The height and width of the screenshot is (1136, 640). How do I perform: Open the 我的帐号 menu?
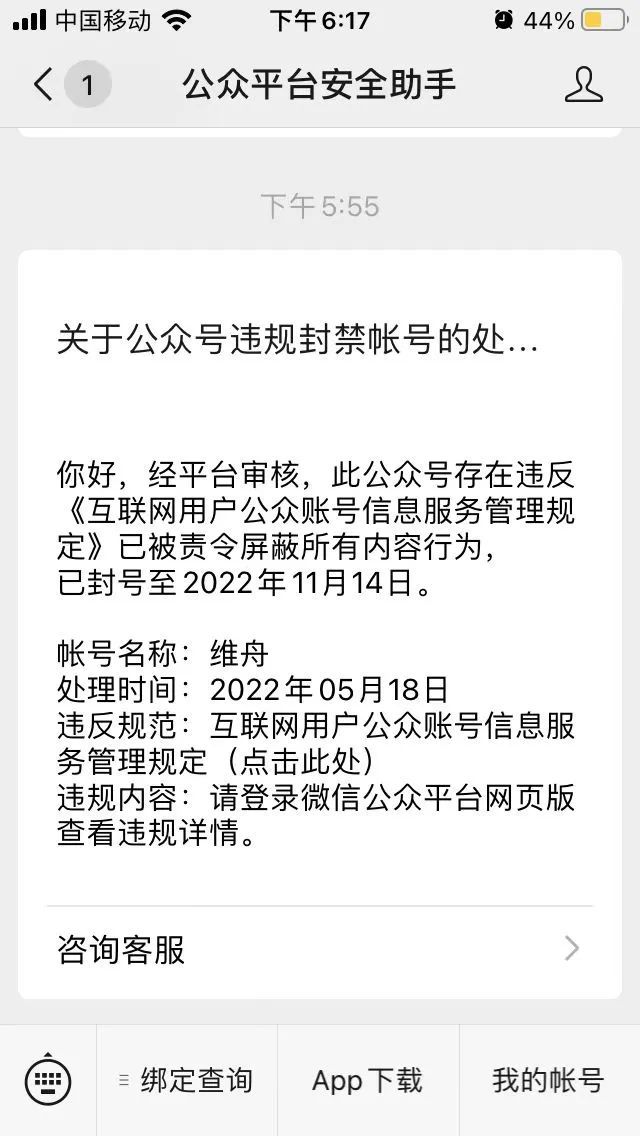coord(548,1080)
